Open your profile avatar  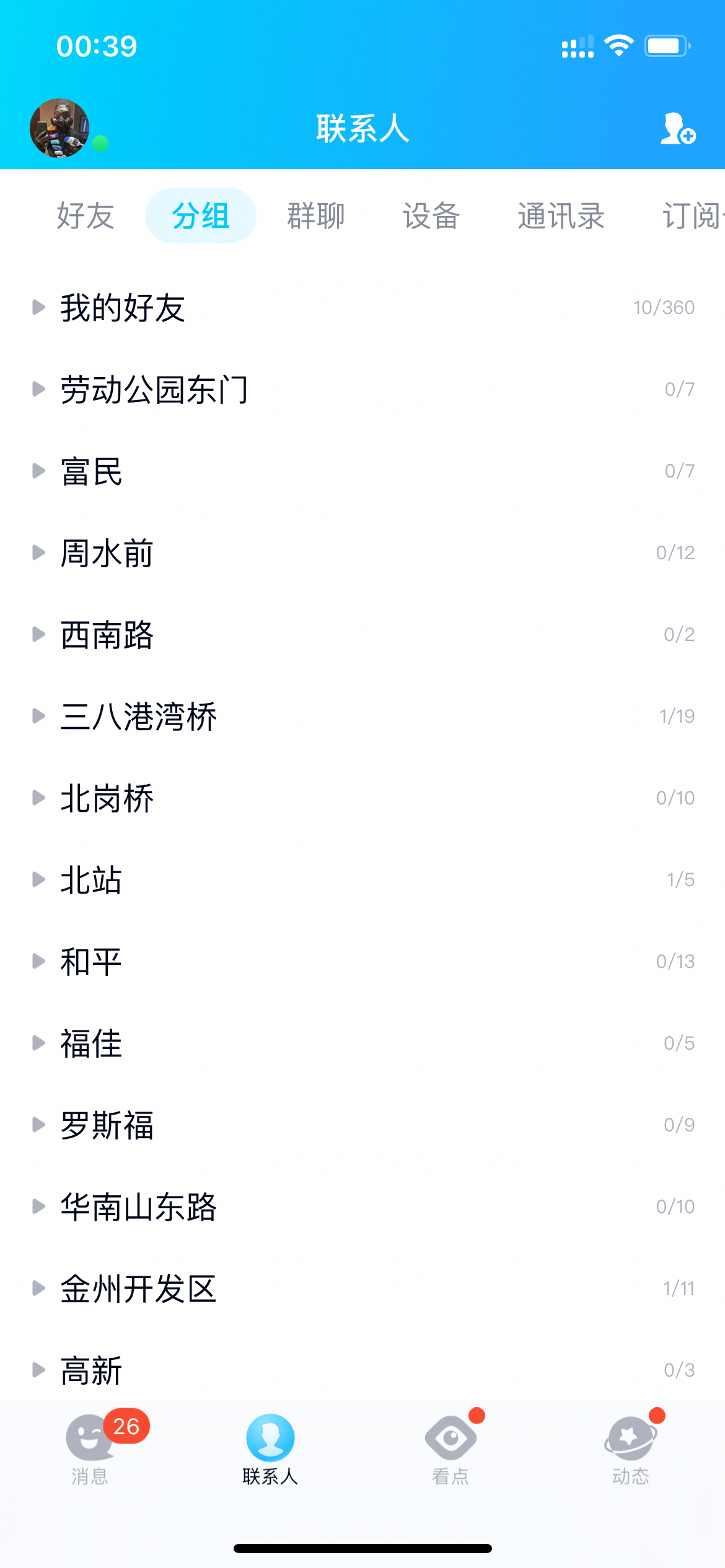click(60, 128)
